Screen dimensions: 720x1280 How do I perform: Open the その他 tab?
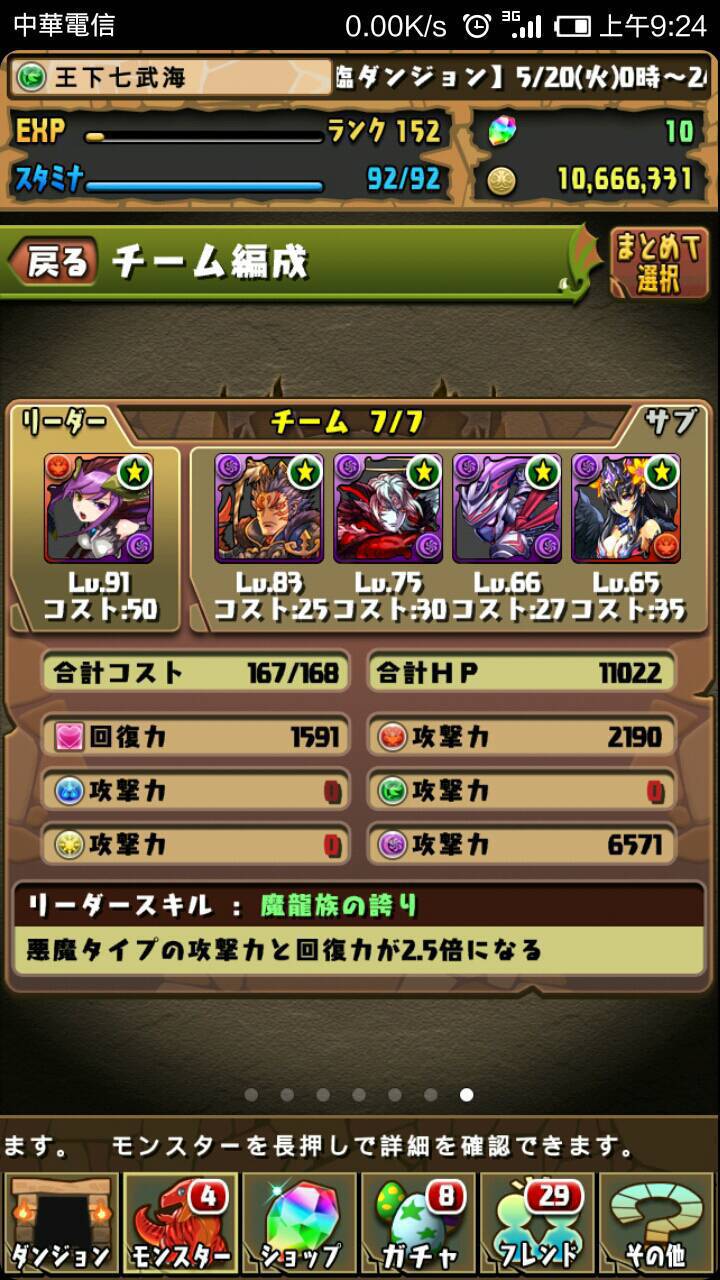point(659,1224)
